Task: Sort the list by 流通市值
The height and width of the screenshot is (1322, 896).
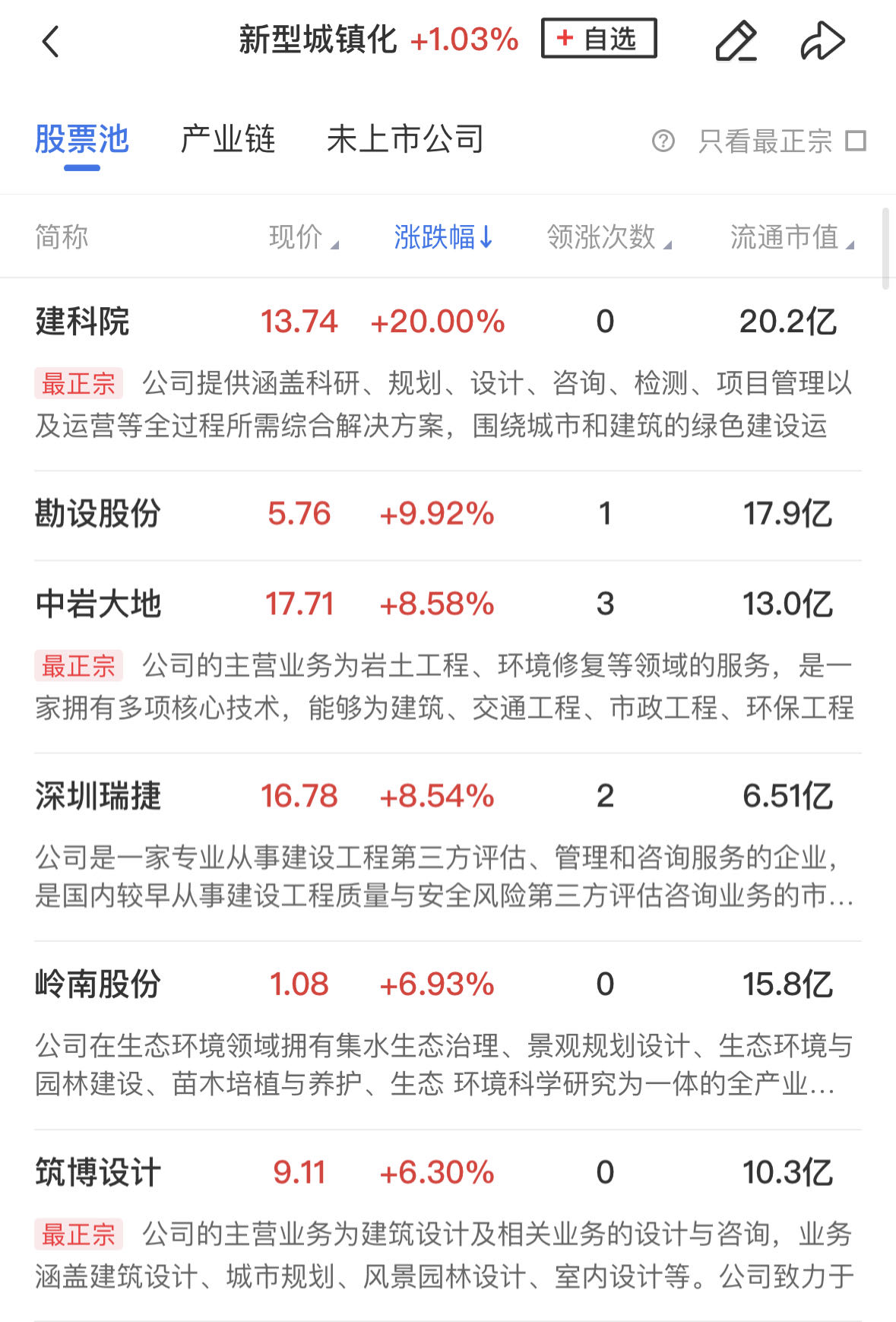Action: 792,237
